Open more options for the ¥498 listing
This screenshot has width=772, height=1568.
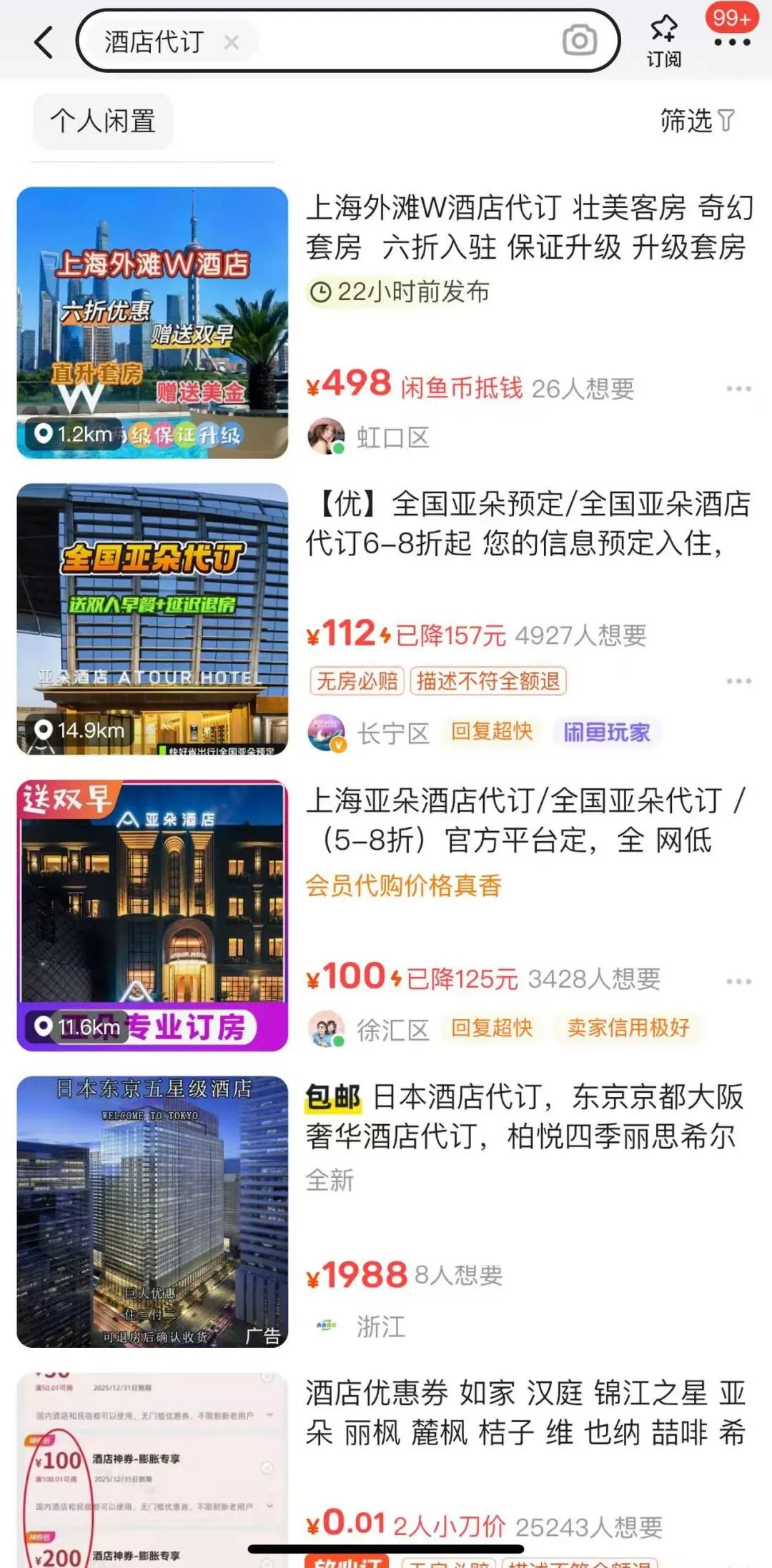[738, 389]
